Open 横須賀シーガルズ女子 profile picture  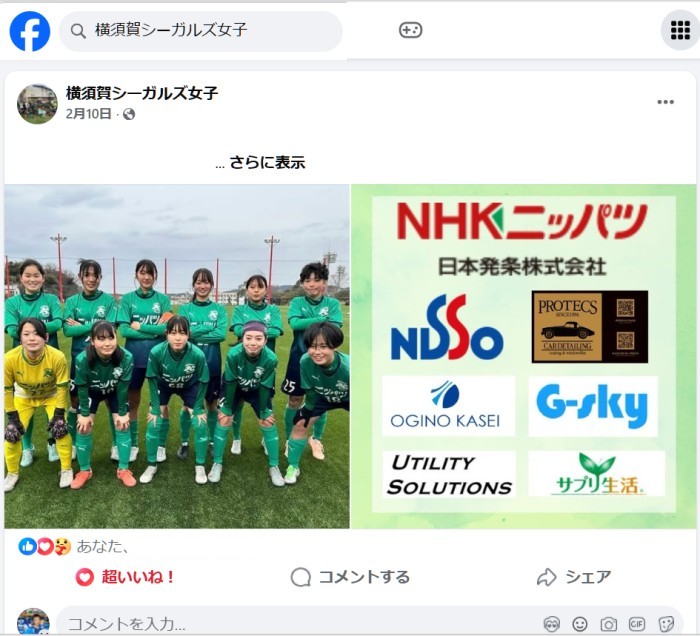(x=37, y=104)
